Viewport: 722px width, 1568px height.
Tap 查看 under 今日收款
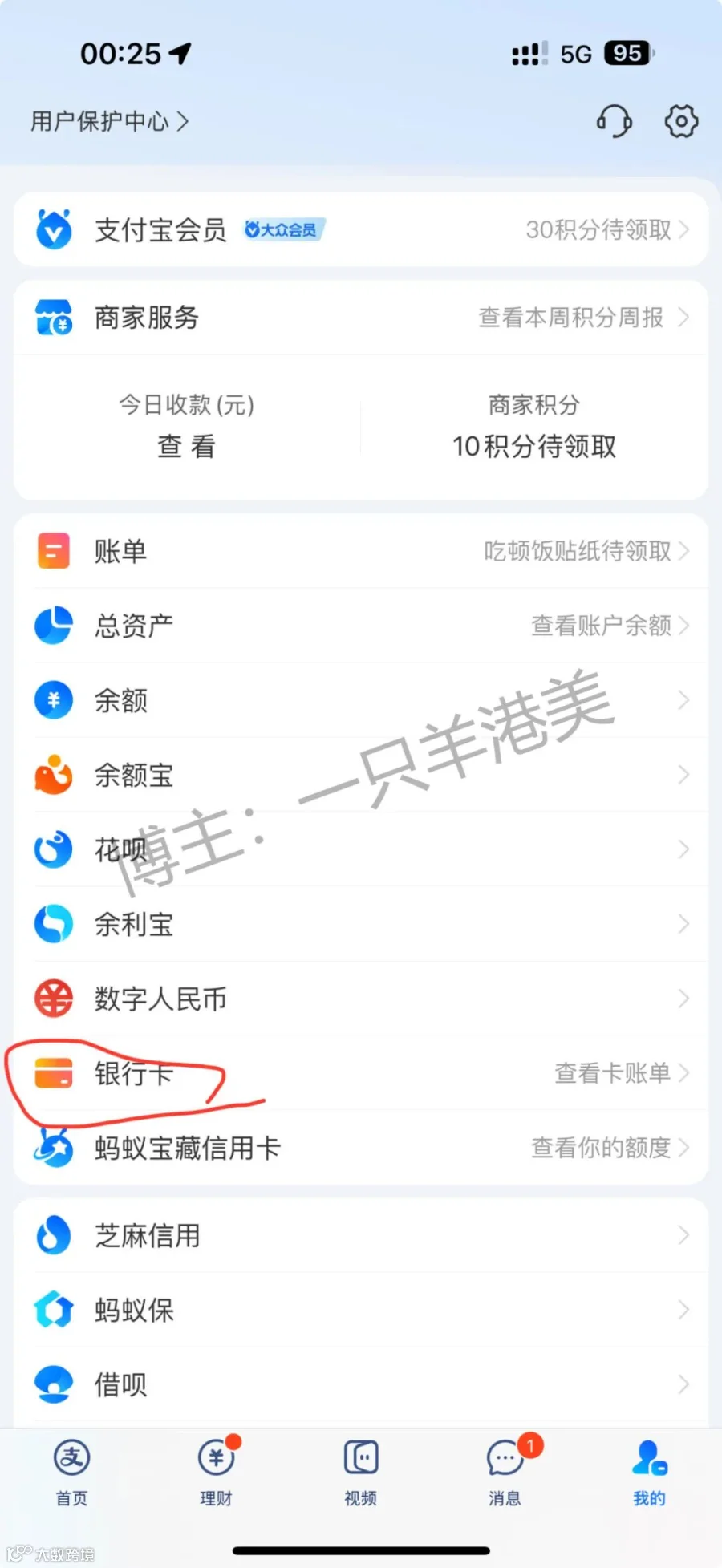[186, 446]
